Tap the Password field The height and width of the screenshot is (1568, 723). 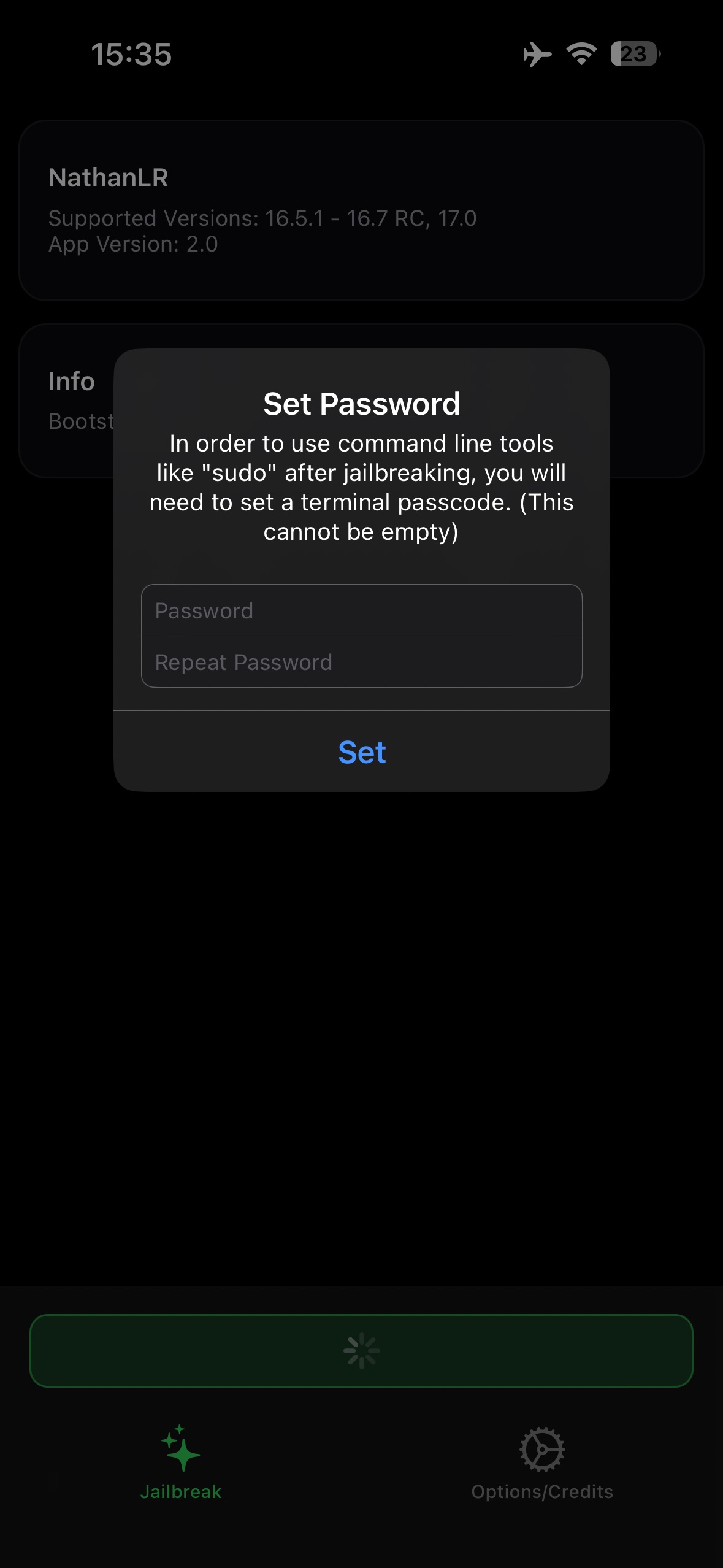point(361,610)
